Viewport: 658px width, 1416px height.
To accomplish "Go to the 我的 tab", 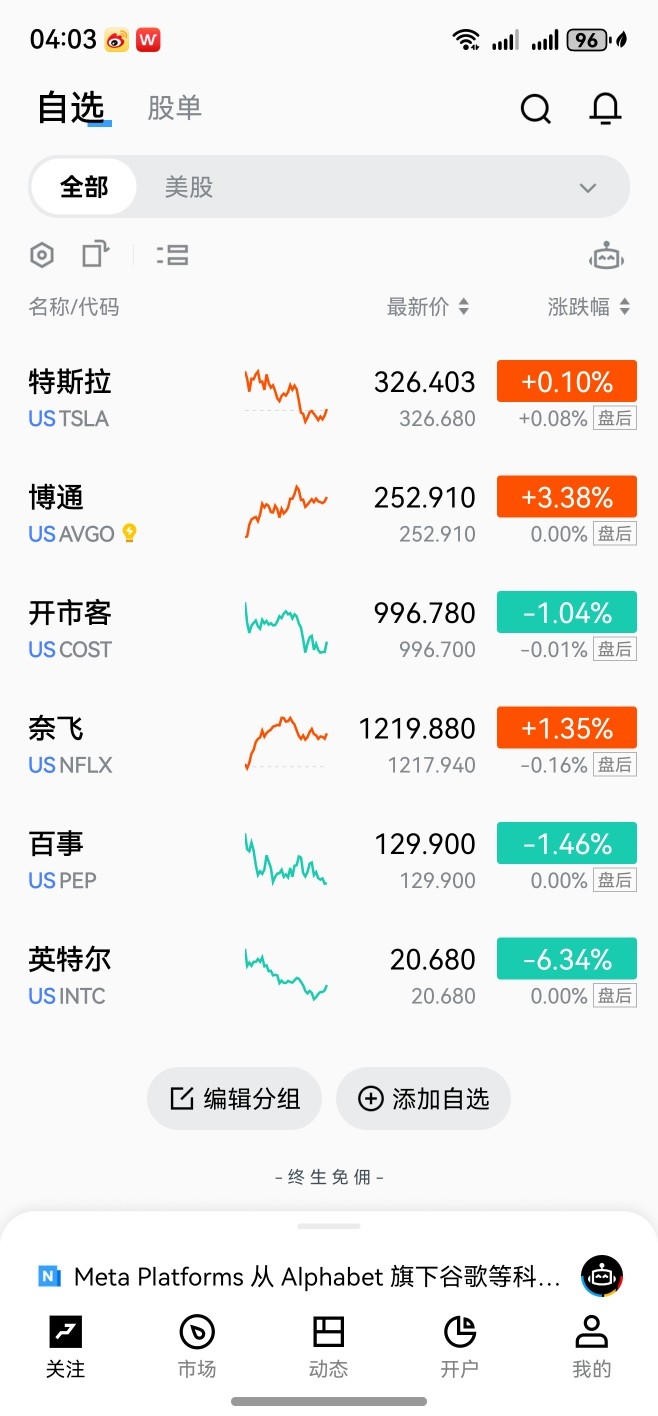I will tap(592, 1347).
